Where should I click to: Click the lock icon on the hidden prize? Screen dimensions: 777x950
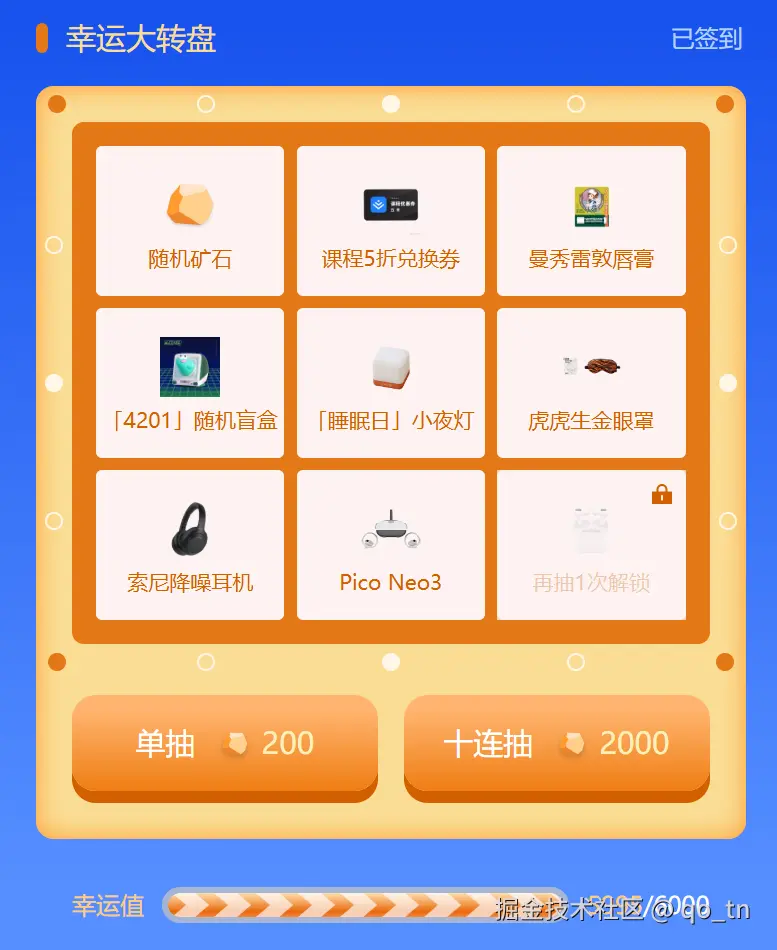[660, 494]
